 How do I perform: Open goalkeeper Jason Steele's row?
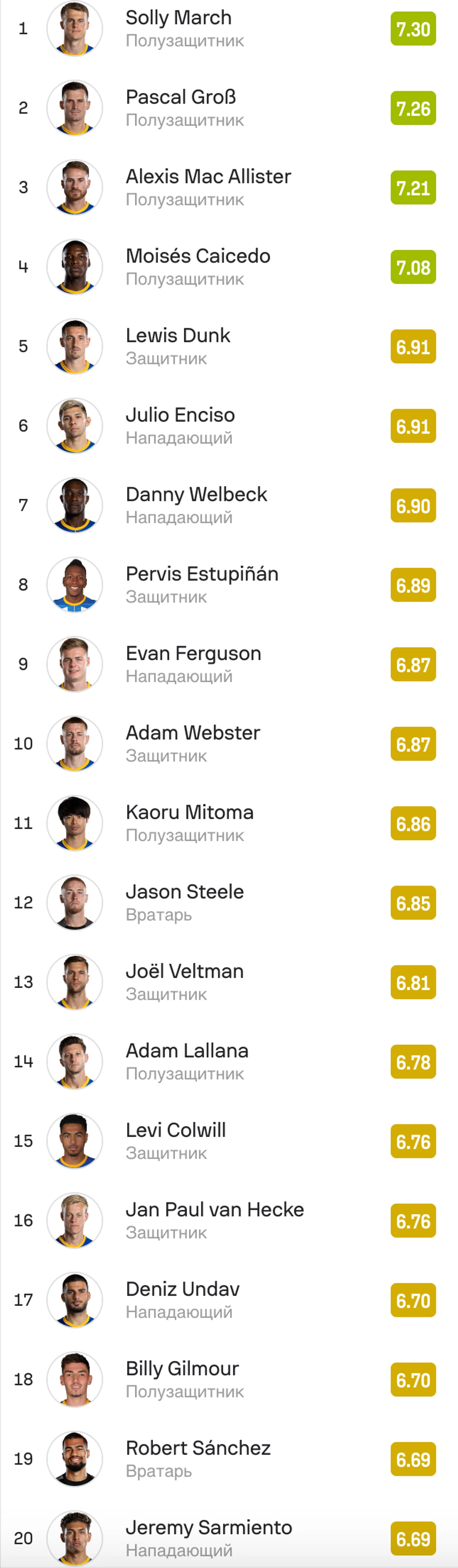[184, 892]
